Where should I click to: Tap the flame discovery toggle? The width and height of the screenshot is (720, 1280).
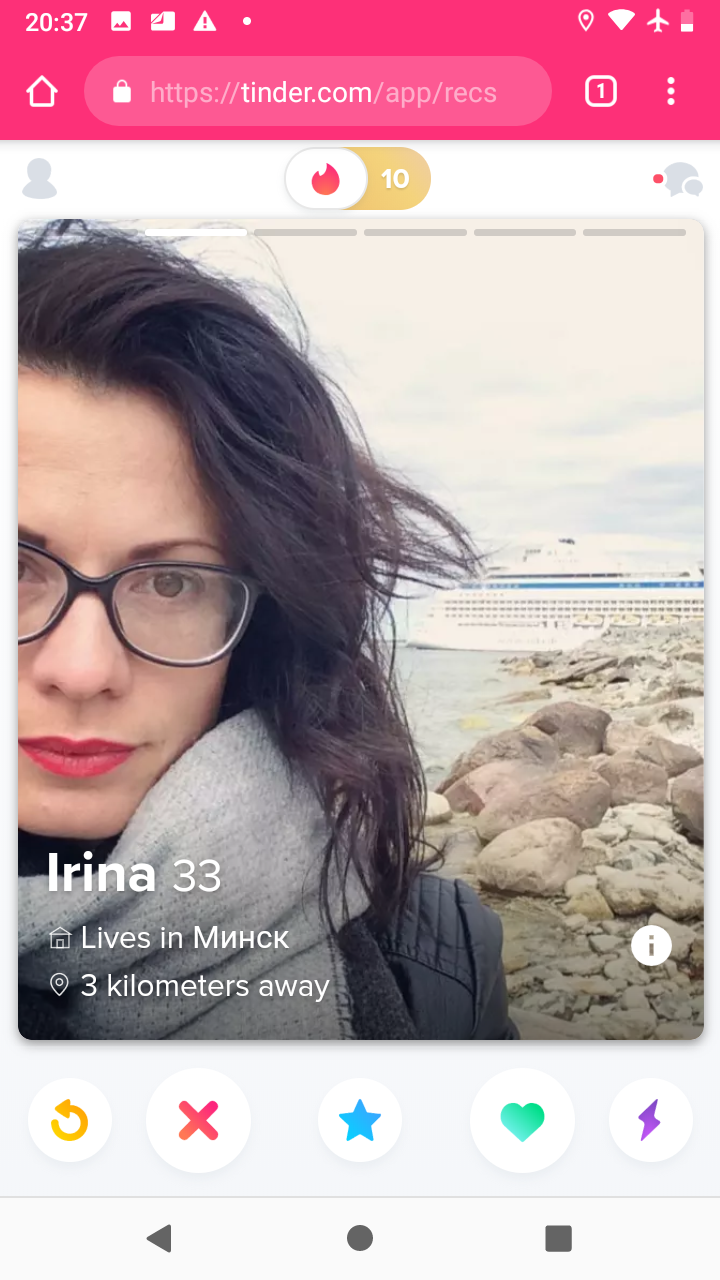[326, 179]
